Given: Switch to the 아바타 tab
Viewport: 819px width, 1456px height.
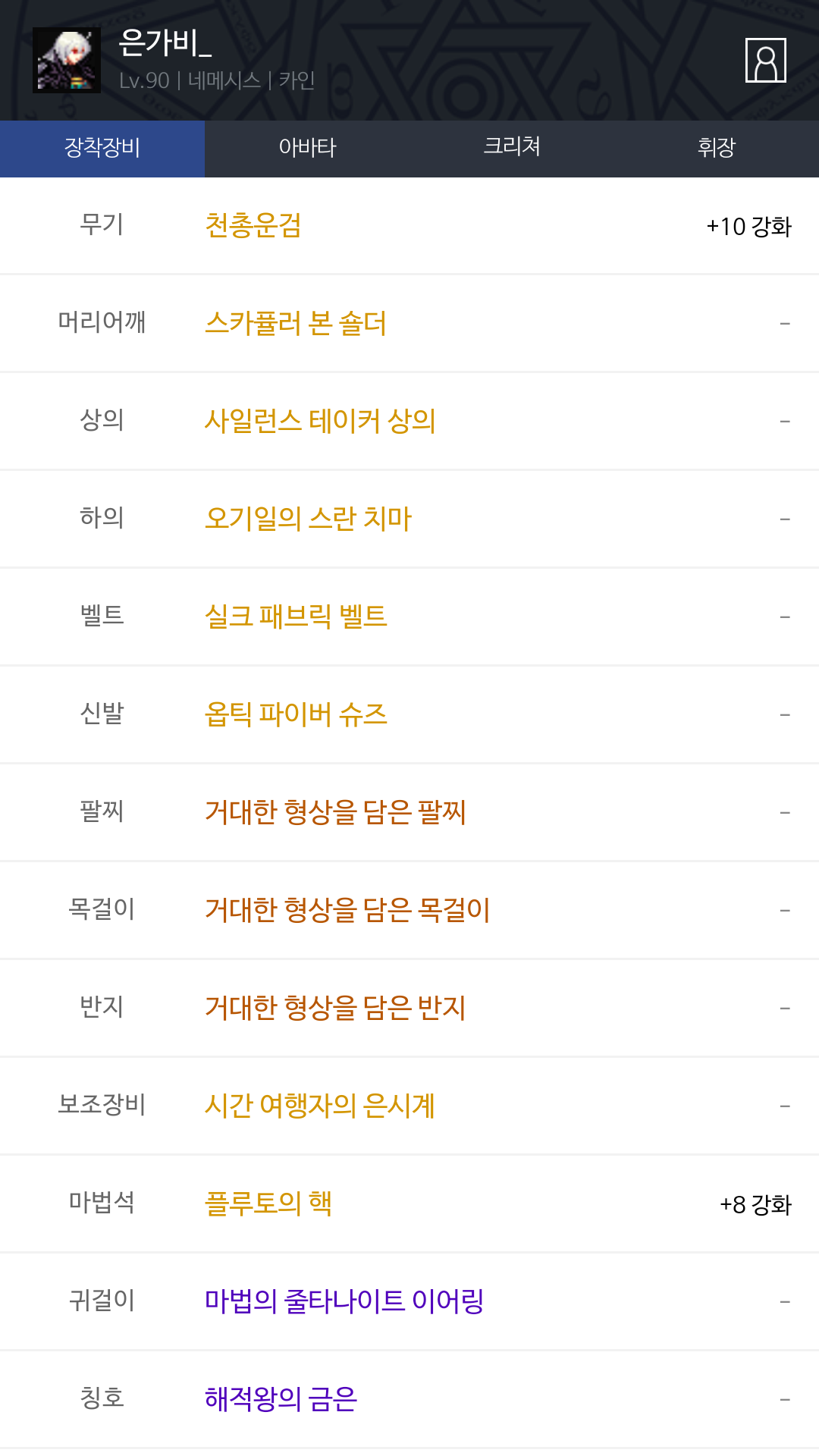Looking at the screenshot, I should 307,148.
